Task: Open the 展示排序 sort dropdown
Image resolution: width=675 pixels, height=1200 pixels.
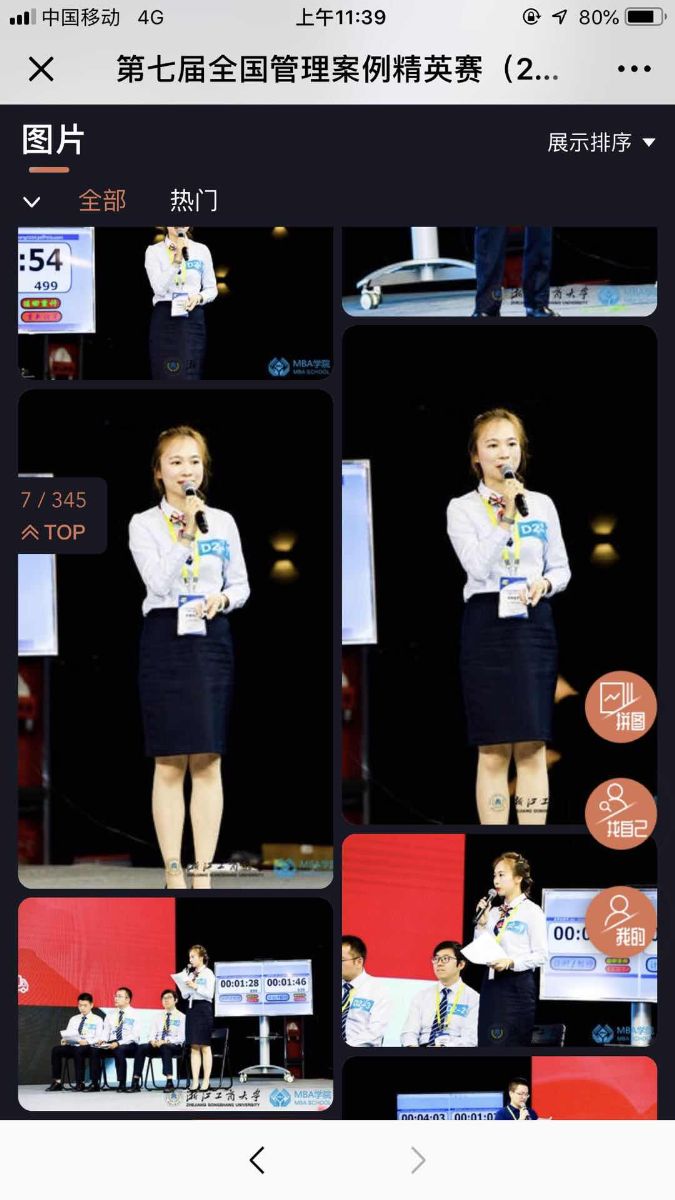Action: (601, 143)
